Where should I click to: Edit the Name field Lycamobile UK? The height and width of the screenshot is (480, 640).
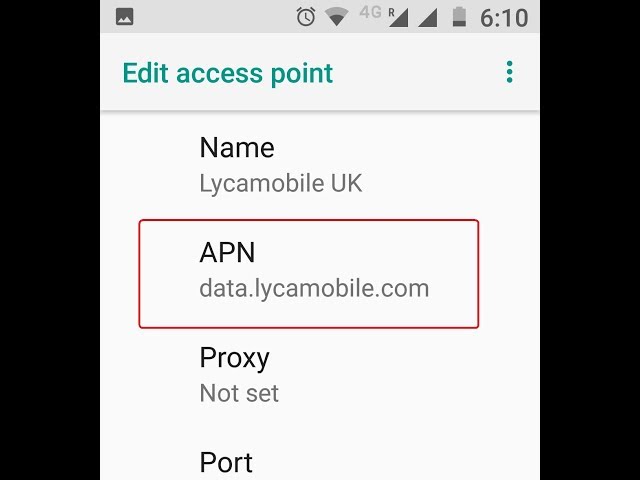click(320, 166)
